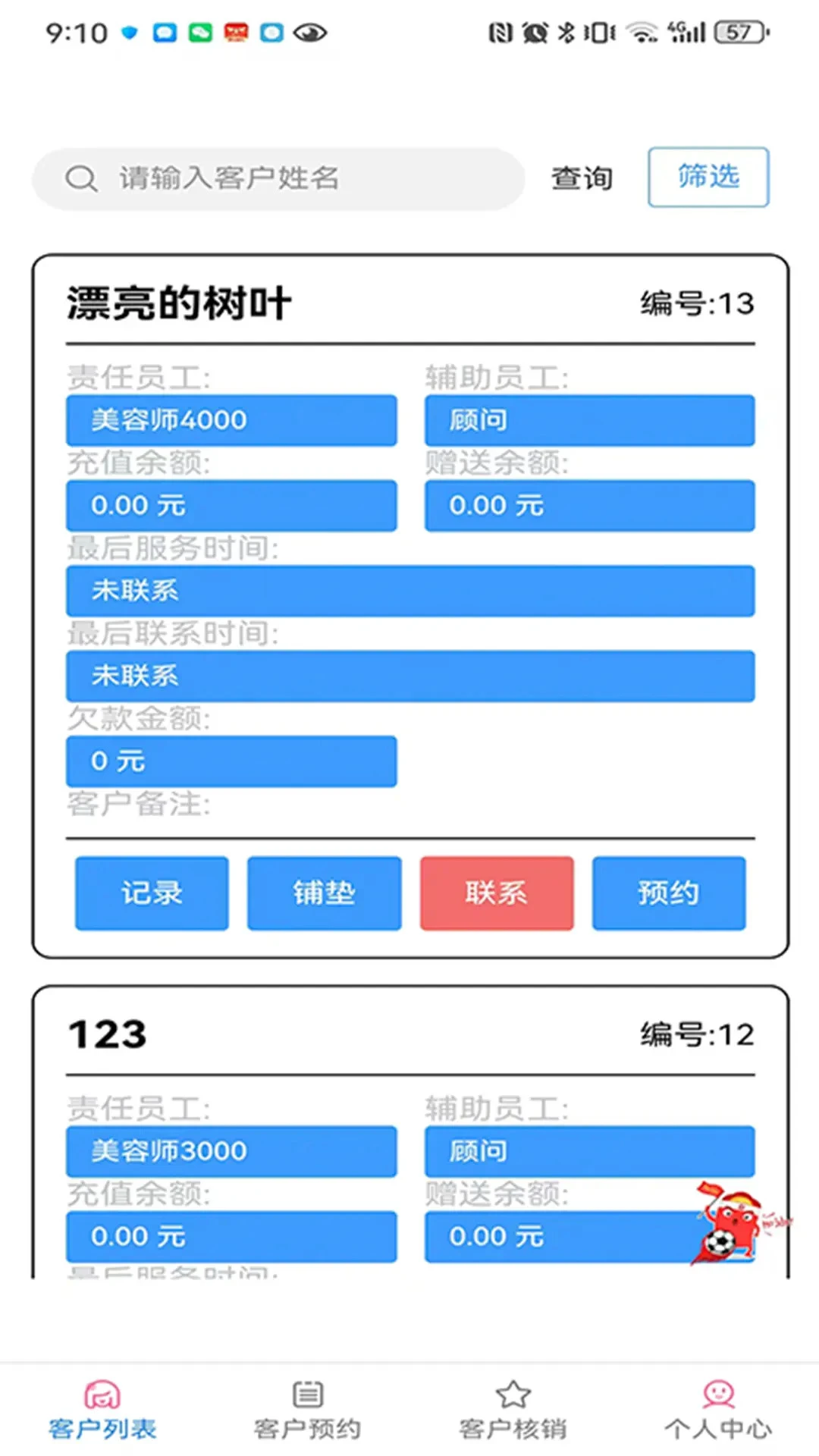819x1456 pixels.
Task: Click the star icon above 客户核销
Action: (514, 1395)
